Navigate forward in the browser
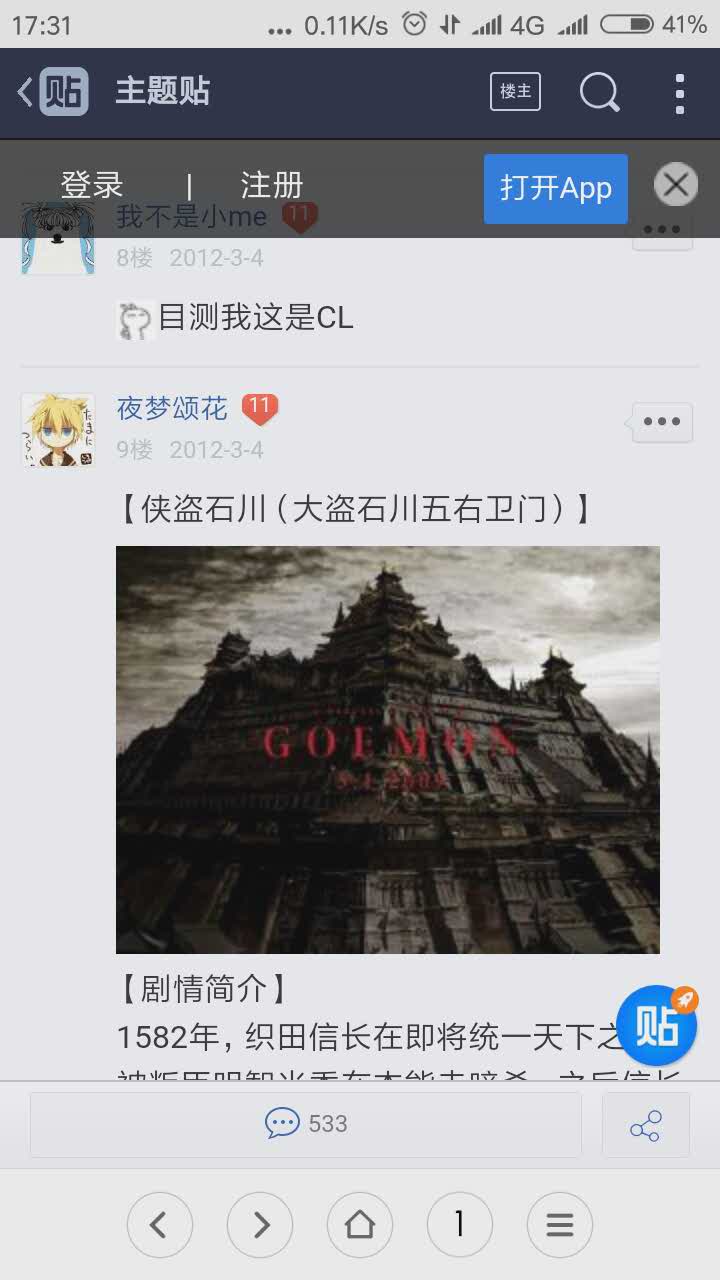Image resolution: width=720 pixels, height=1280 pixels. coord(260,1224)
